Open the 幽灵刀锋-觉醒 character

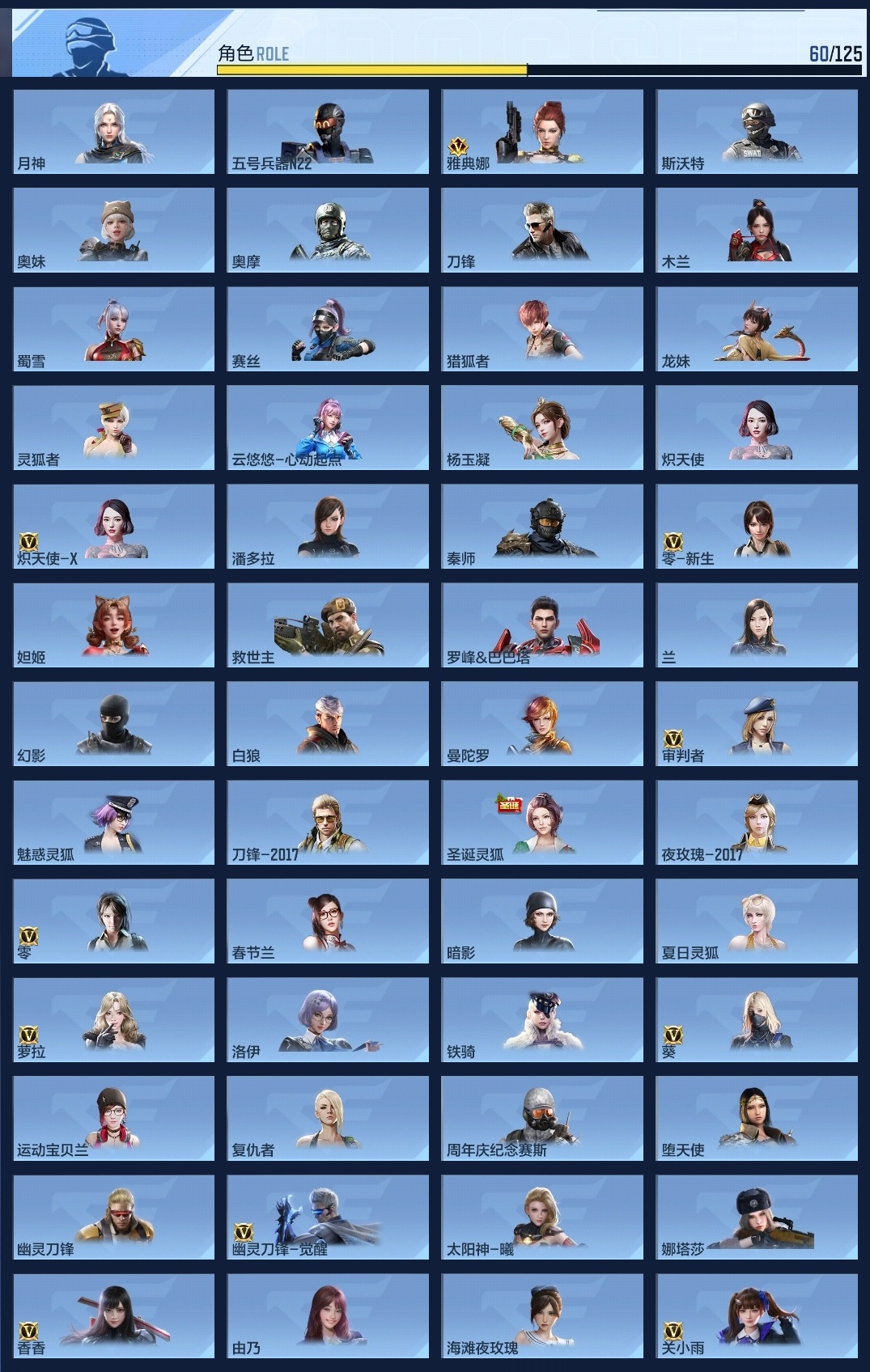pos(328,1217)
